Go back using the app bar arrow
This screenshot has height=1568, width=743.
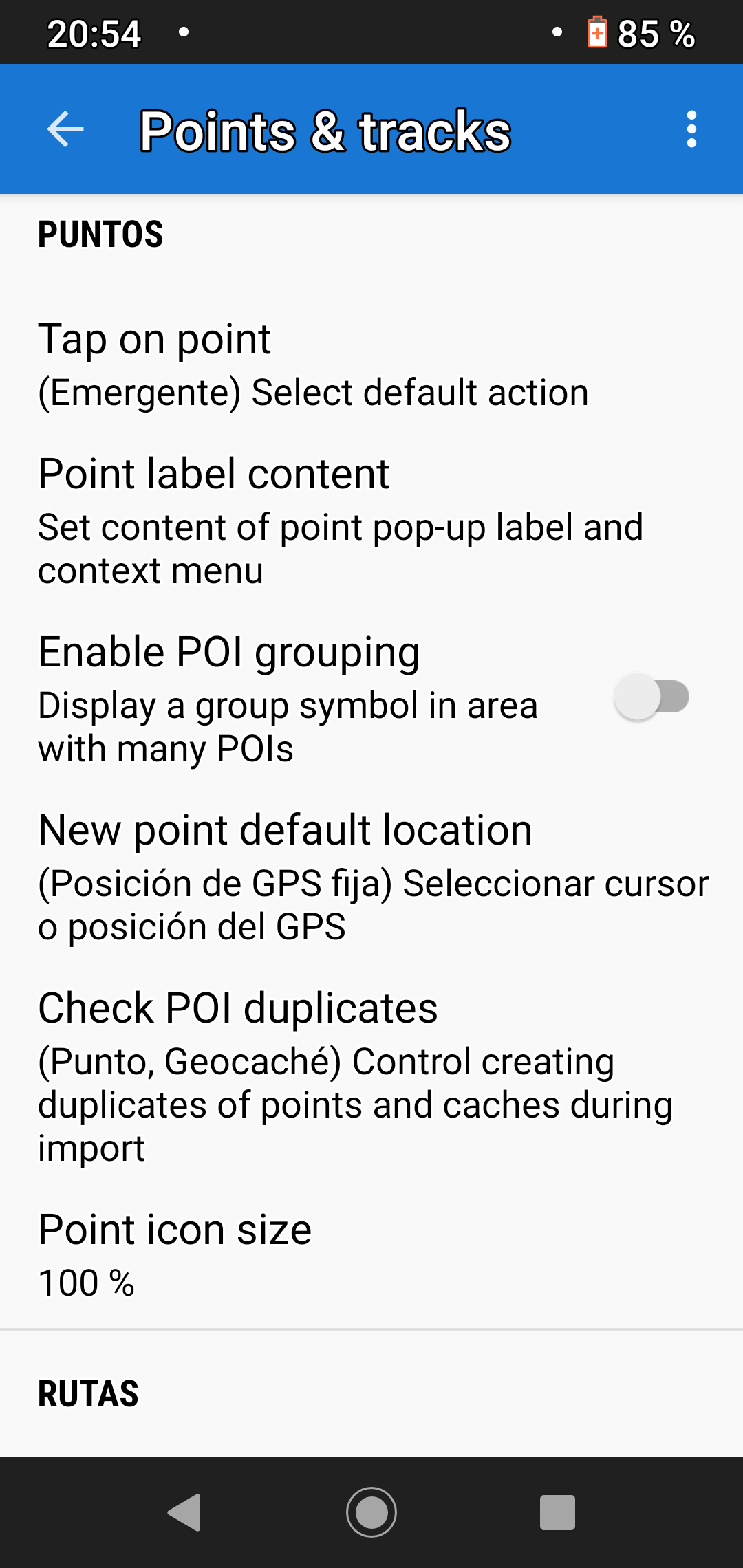[x=65, y=129]
